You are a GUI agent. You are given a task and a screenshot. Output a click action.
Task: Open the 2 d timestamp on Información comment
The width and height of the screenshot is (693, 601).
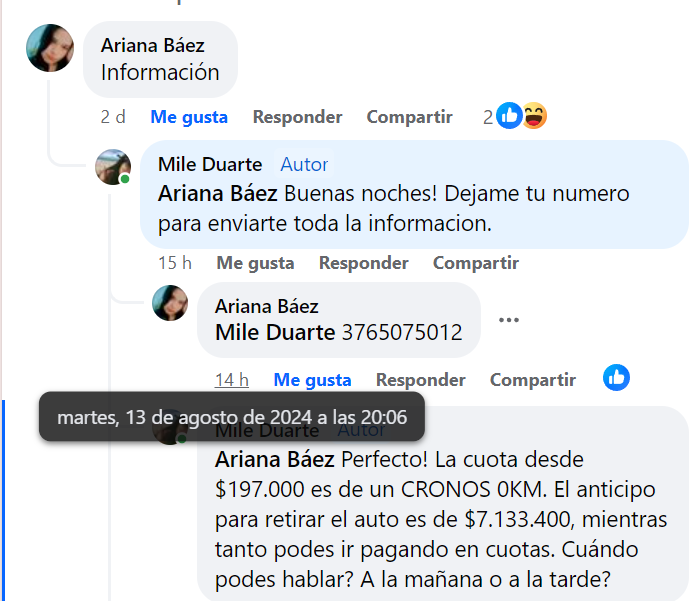click(113, 117)
